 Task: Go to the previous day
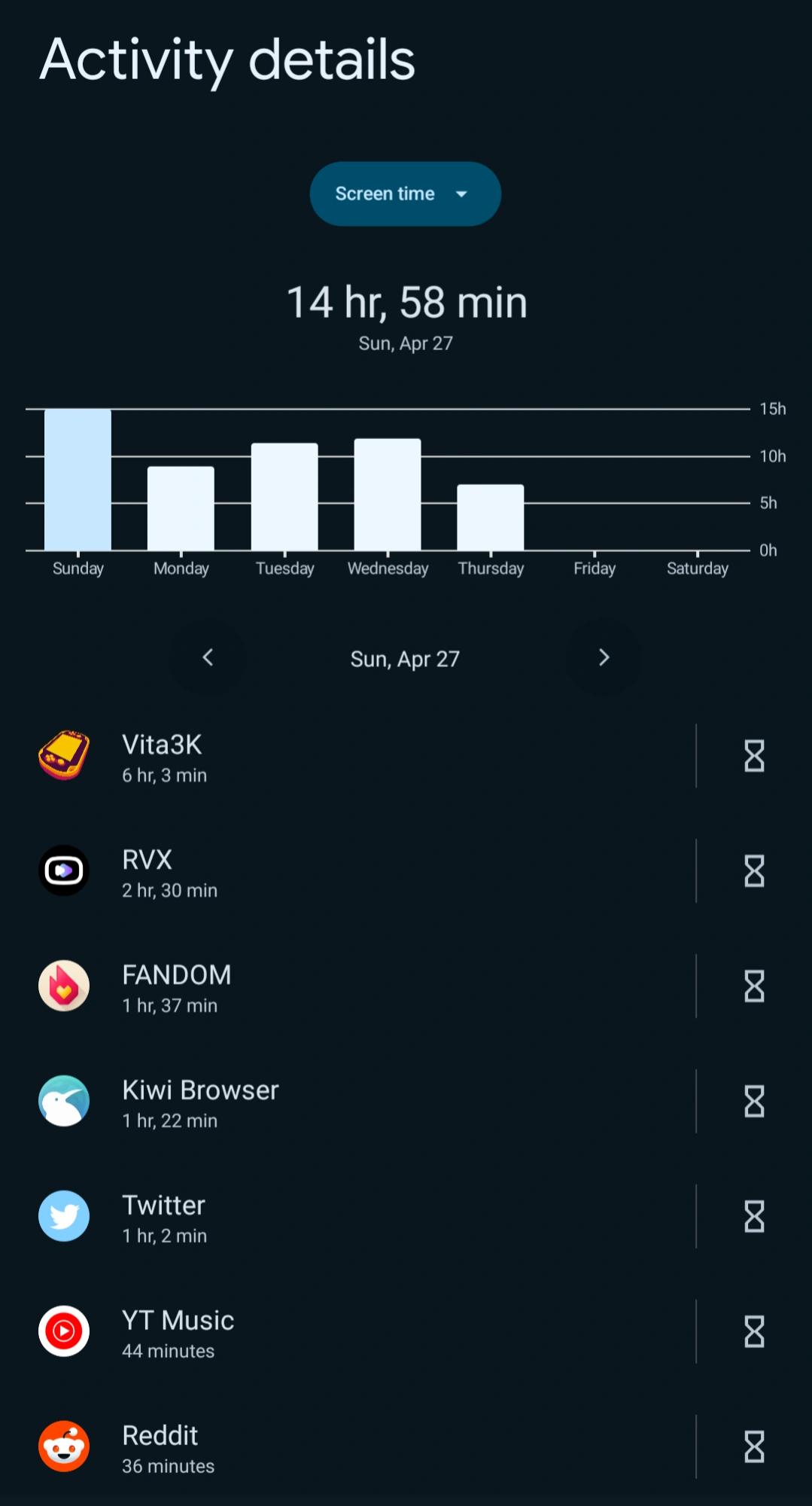coord(208,657)
